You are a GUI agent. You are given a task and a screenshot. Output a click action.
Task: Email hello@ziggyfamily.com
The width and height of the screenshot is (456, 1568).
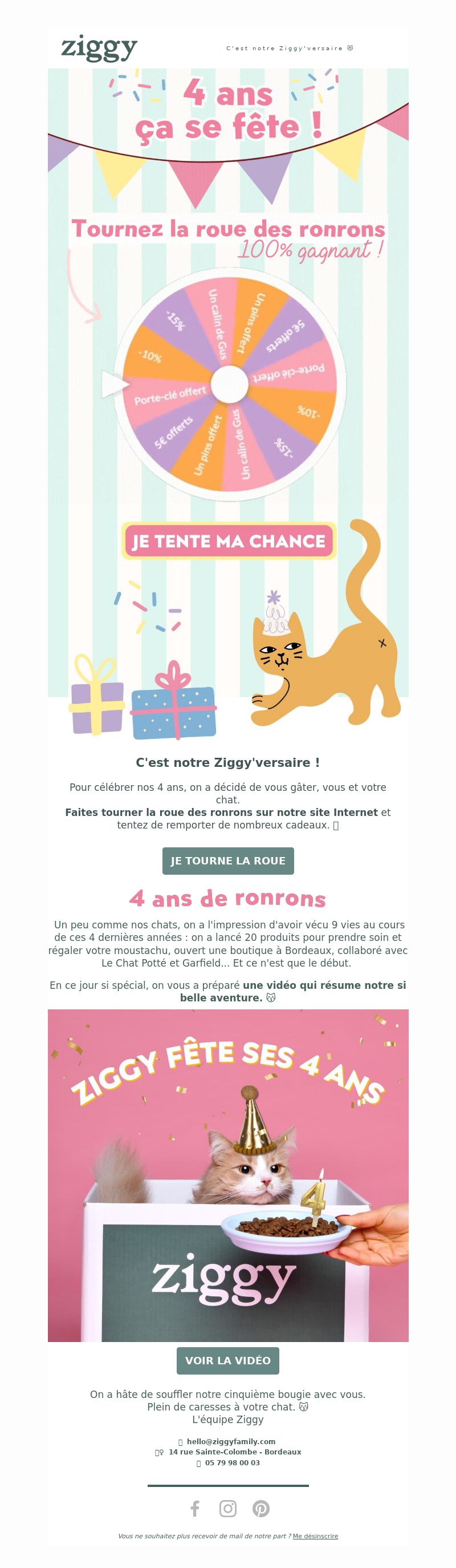coord(230,1441)
